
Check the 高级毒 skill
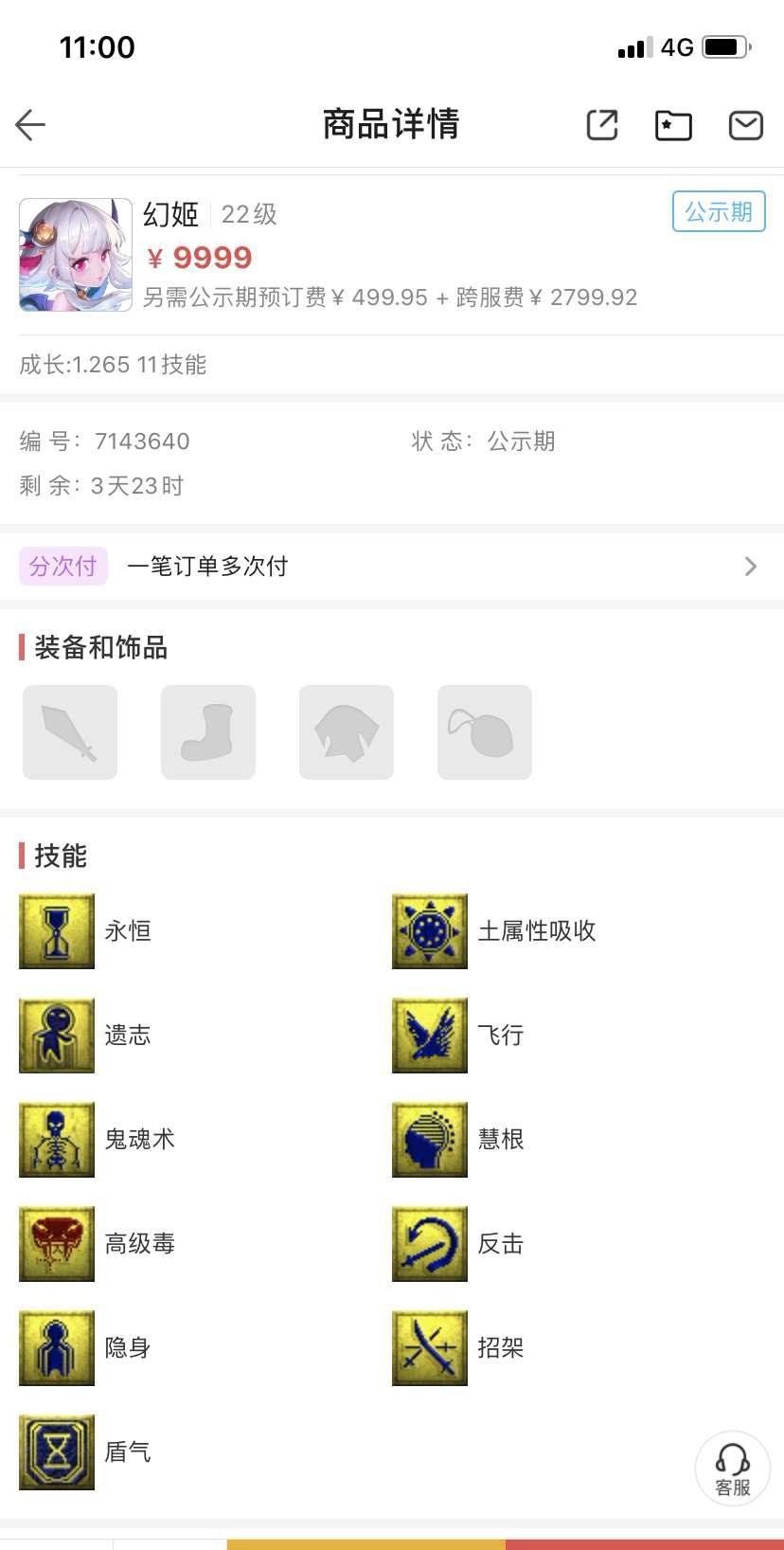(57, 1244)
